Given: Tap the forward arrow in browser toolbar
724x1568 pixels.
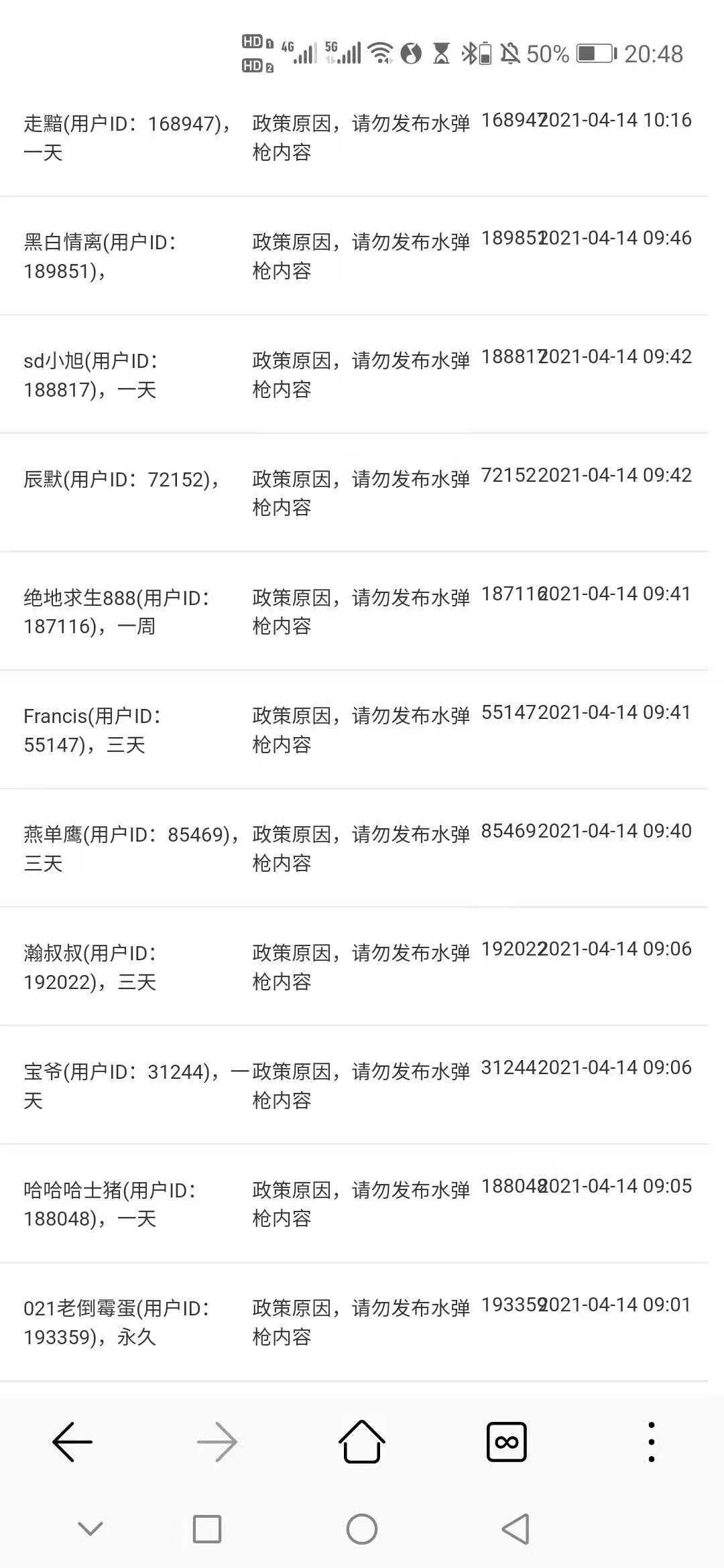Looking at the screenshot, I should [217, 1441].
